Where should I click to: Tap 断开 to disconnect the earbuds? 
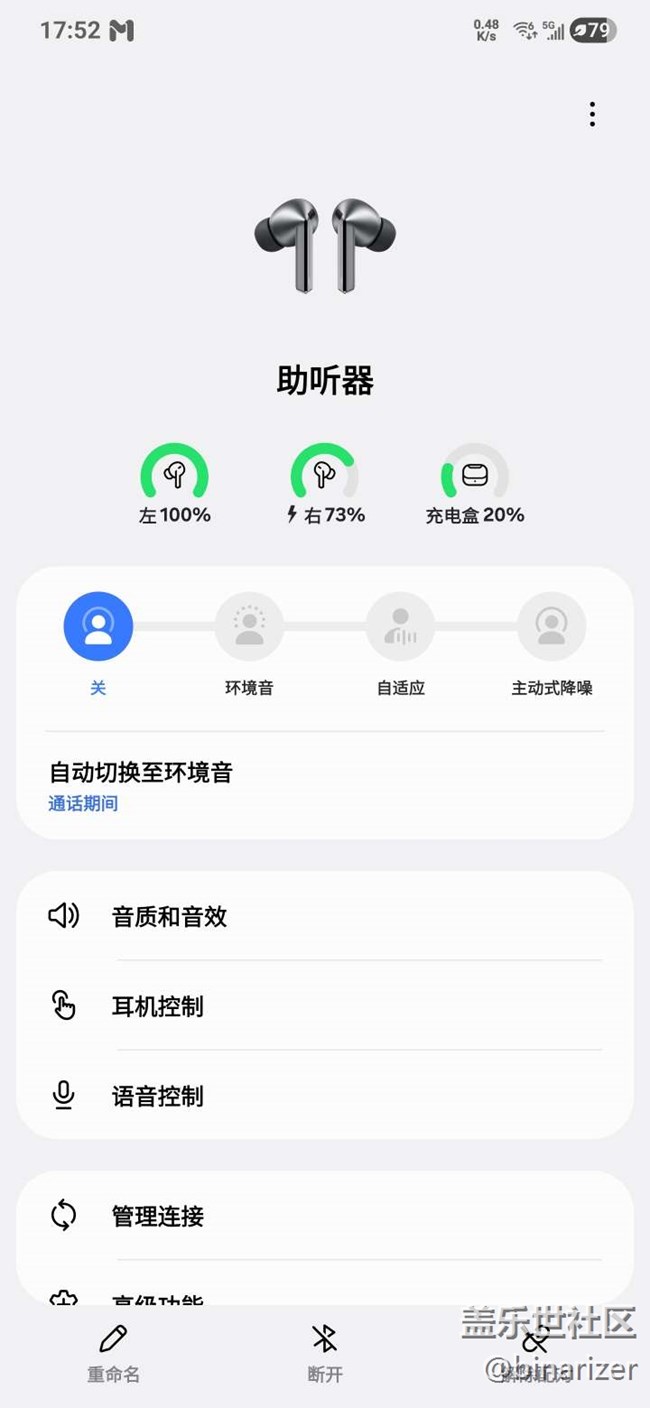coord(324,1355)
